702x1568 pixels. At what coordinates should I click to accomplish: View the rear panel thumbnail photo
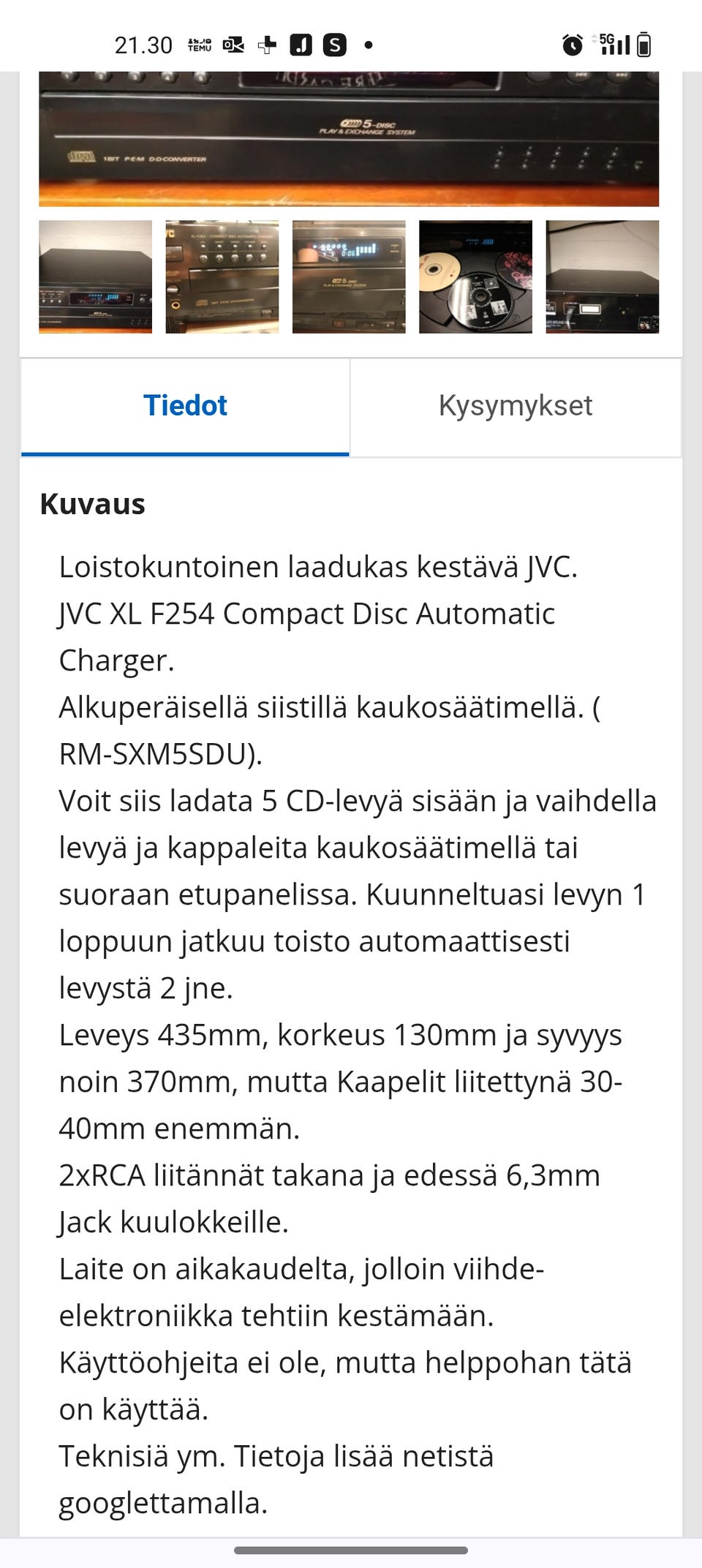pos(601,276)
